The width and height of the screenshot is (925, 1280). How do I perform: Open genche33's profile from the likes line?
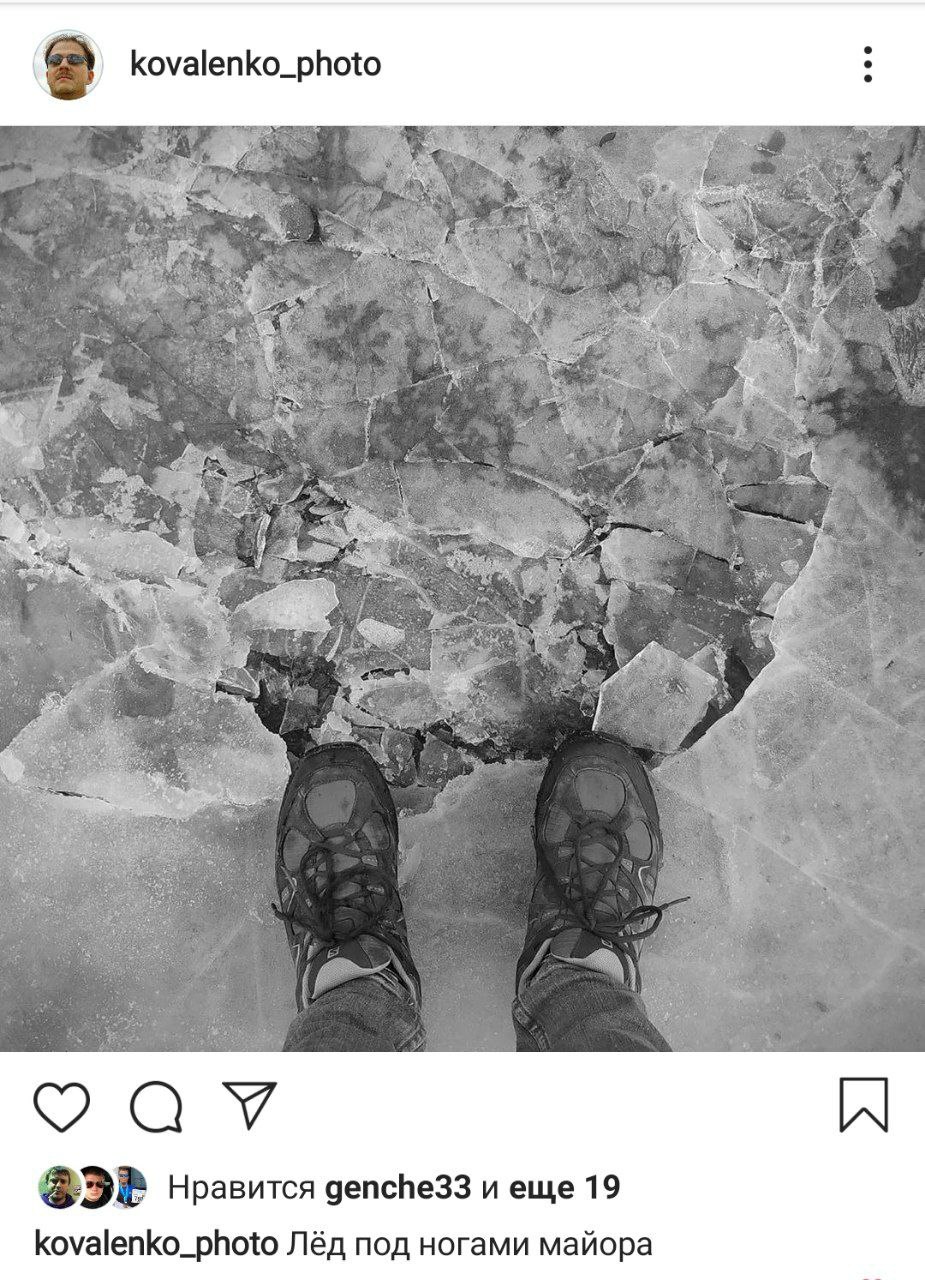click(398, 1187)
